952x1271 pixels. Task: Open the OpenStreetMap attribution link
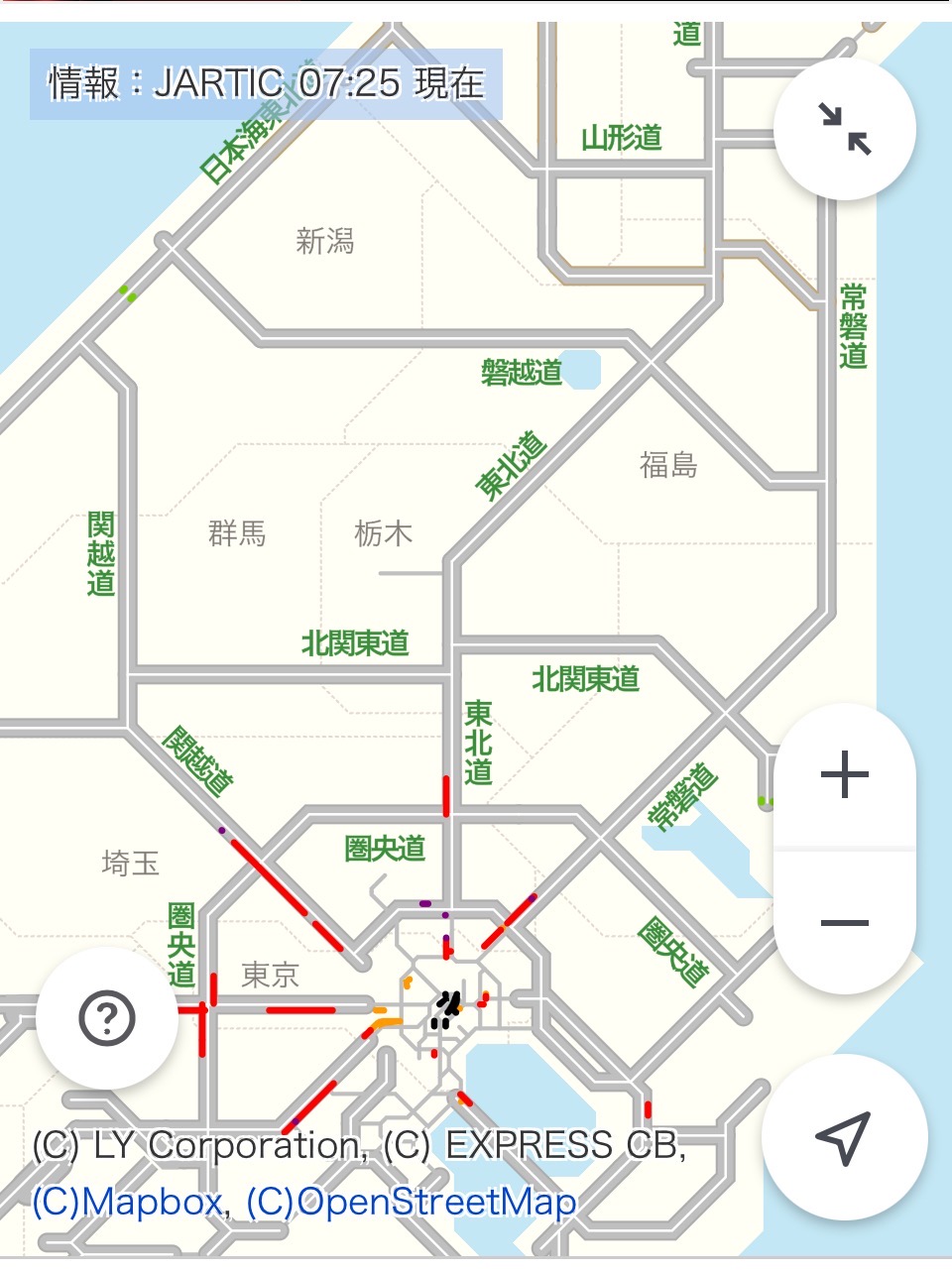point(412,1203)
